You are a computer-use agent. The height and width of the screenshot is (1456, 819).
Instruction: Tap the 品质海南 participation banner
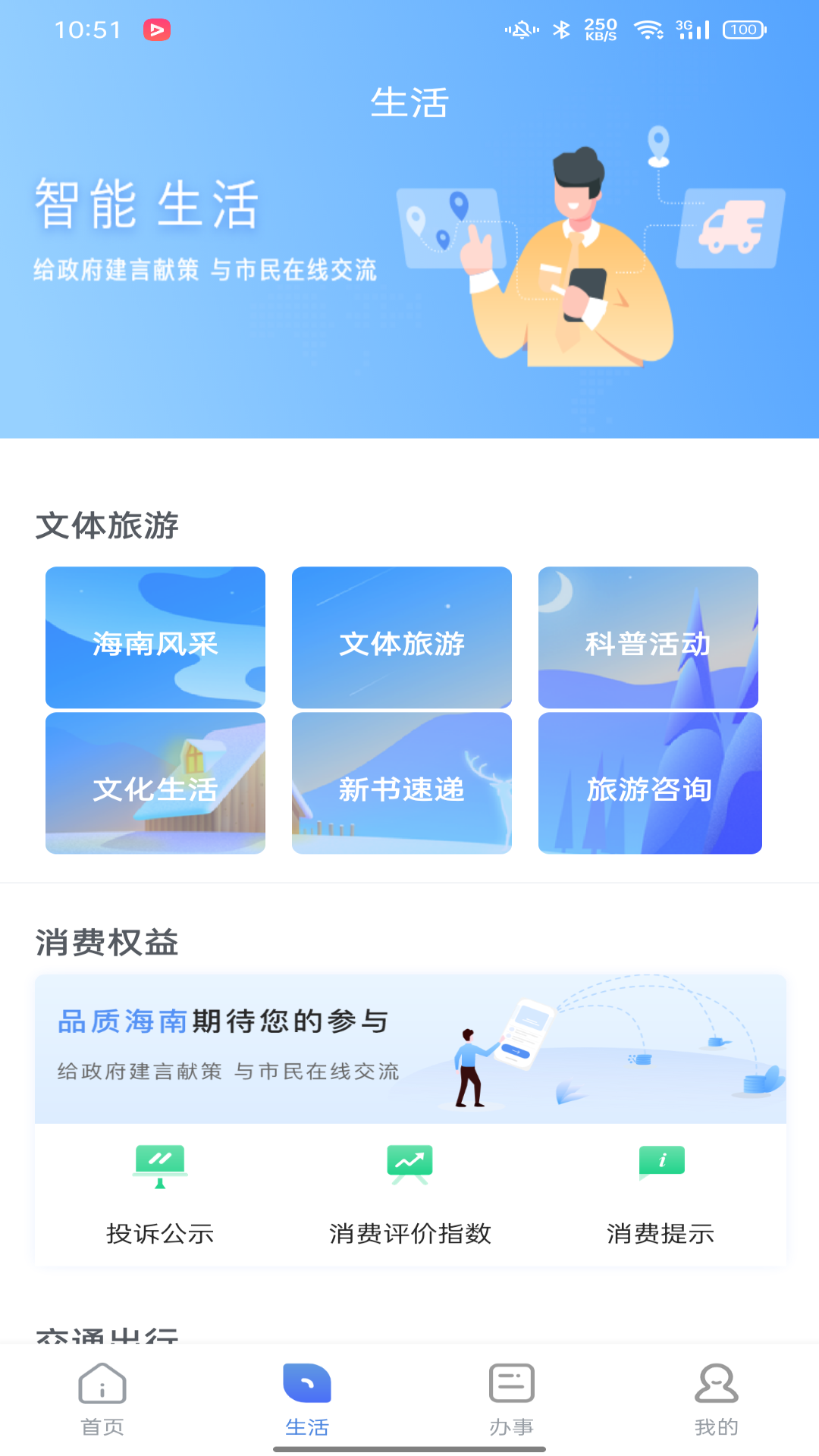coord(409,1046)
